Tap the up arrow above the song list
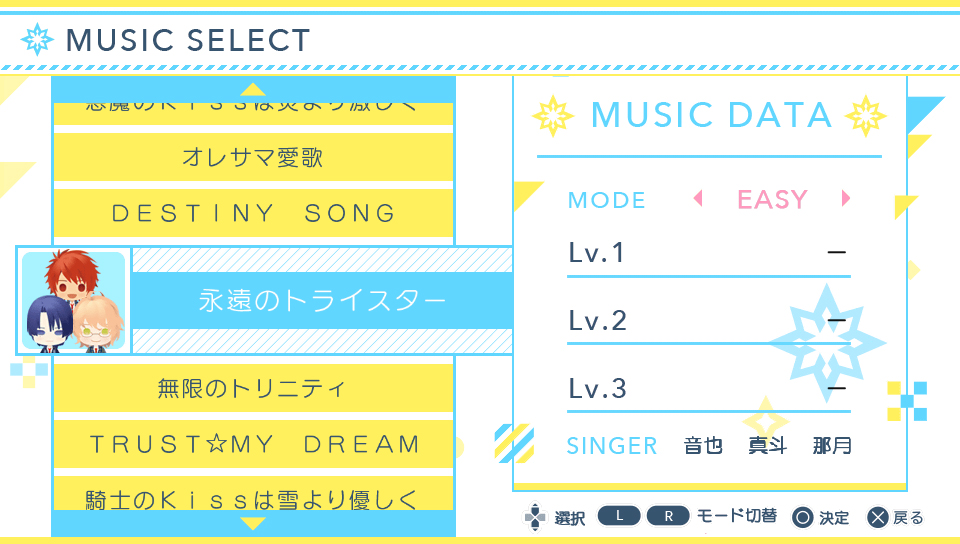Screen dimensions: 960x544 pyautogui.click(x=253, y=89)
